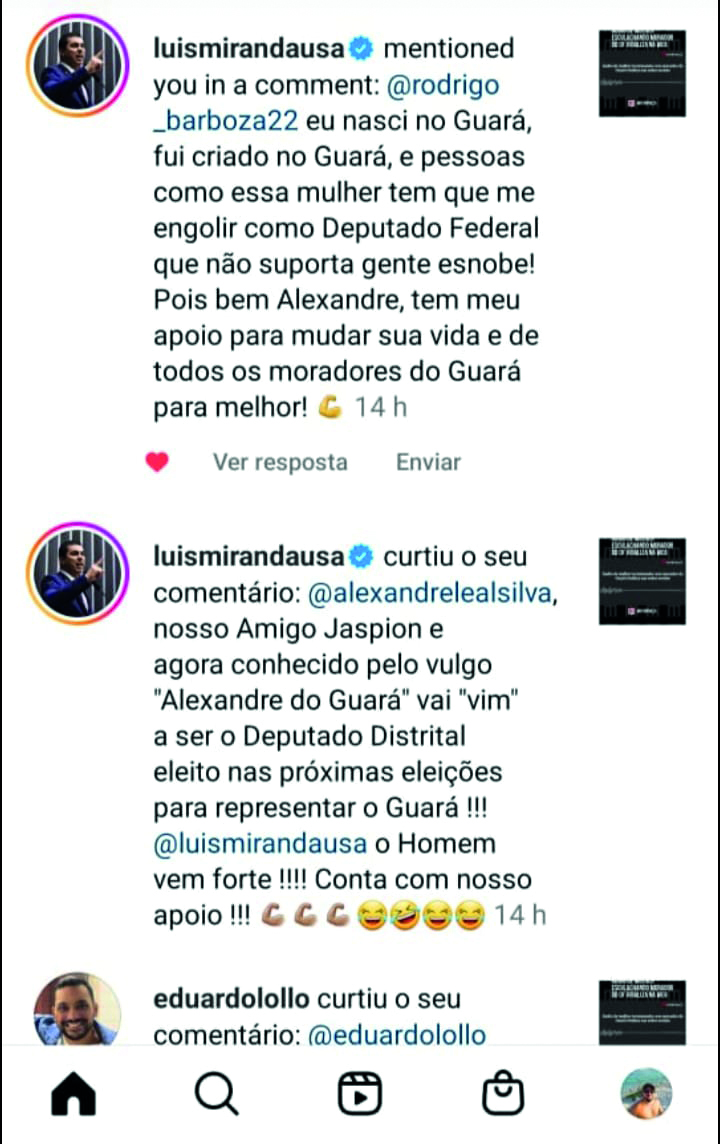The image size is (720, 1144).
Task: Open the post thumbnail beside the curtiu notification
Action: click(642, 581)
